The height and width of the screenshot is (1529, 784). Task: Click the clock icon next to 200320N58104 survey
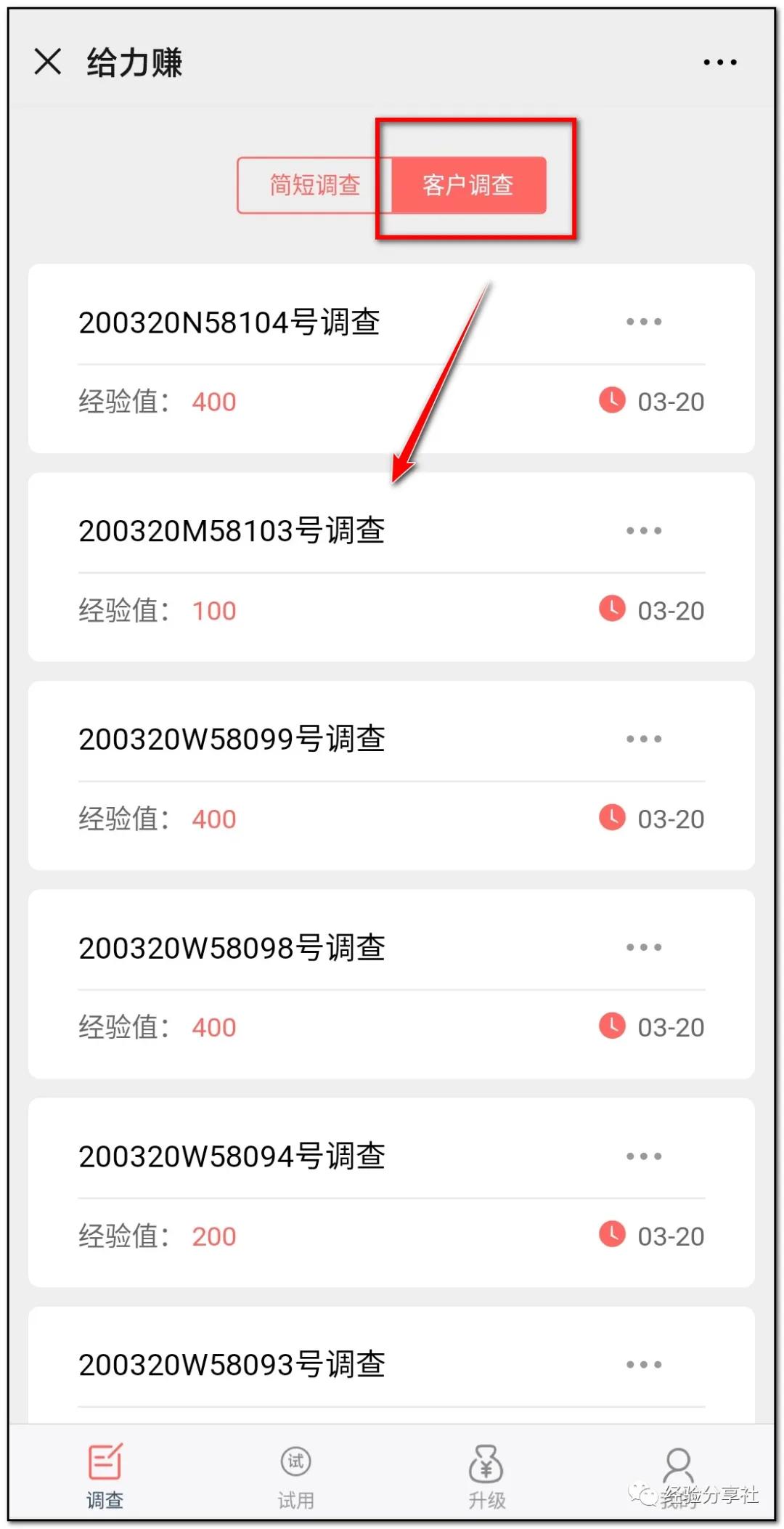tap(612, 401)
